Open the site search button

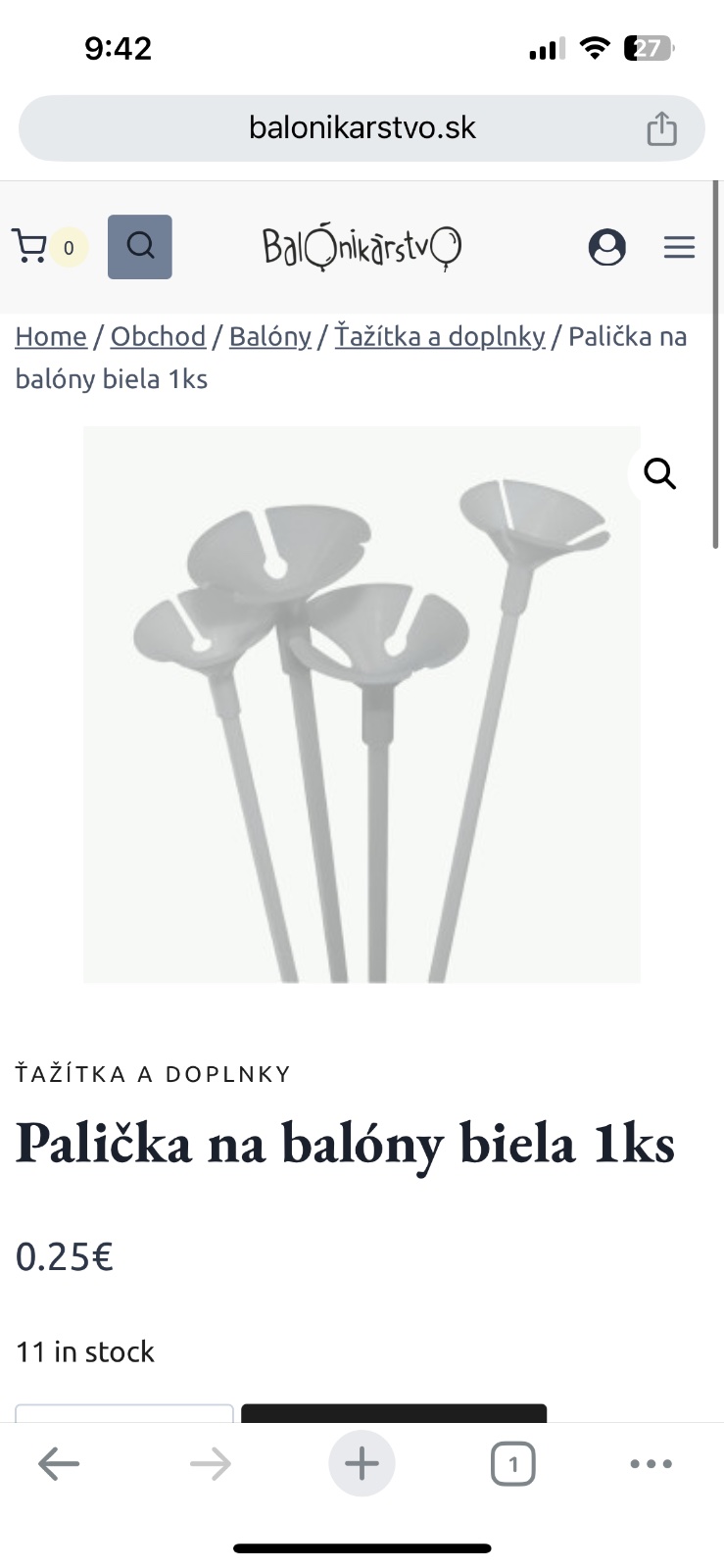(x=140, y=247)
